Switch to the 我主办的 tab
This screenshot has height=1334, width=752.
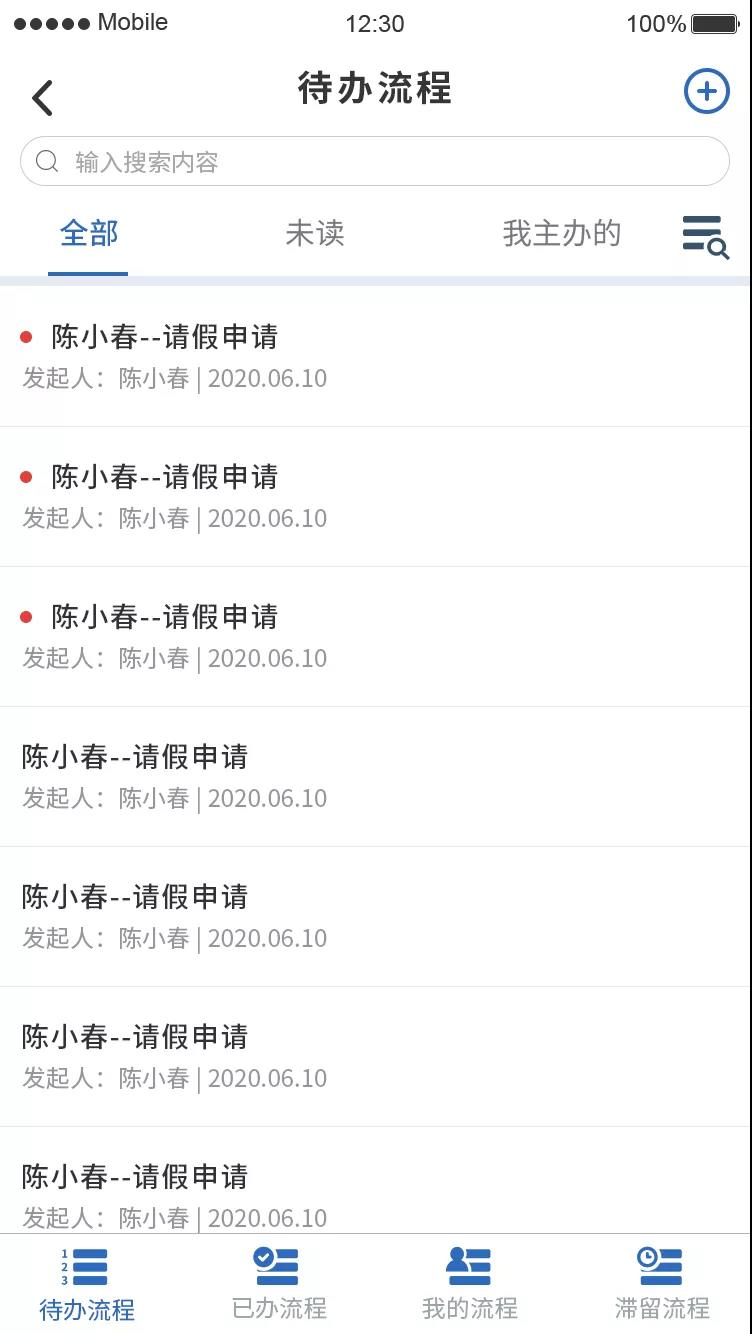[563, 234]
